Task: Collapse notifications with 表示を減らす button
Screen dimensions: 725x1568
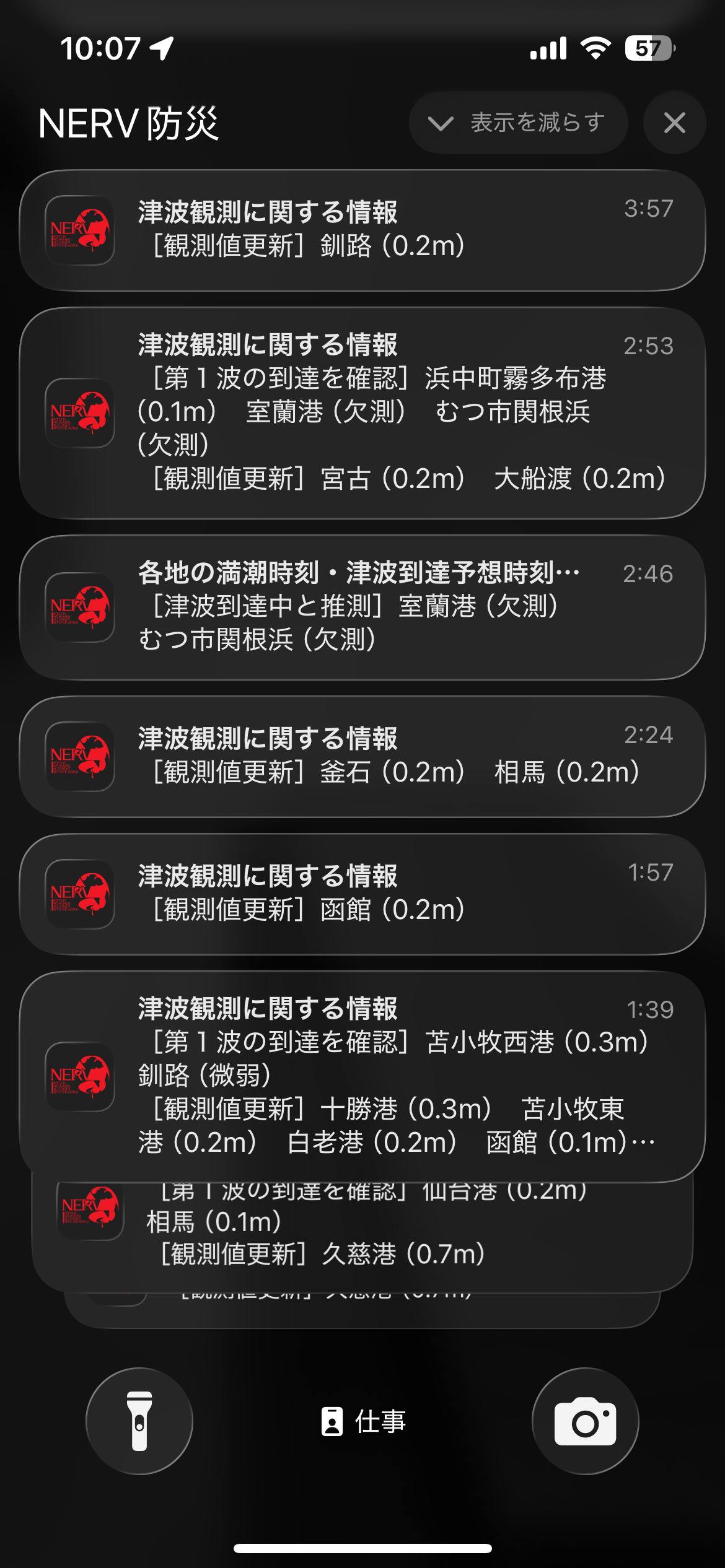Action: pos(518,123)
